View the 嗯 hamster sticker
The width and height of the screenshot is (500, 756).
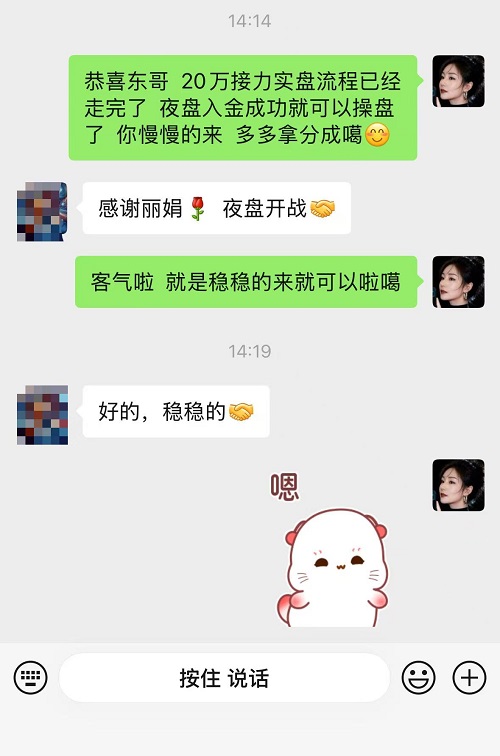(x=332, y=550)
